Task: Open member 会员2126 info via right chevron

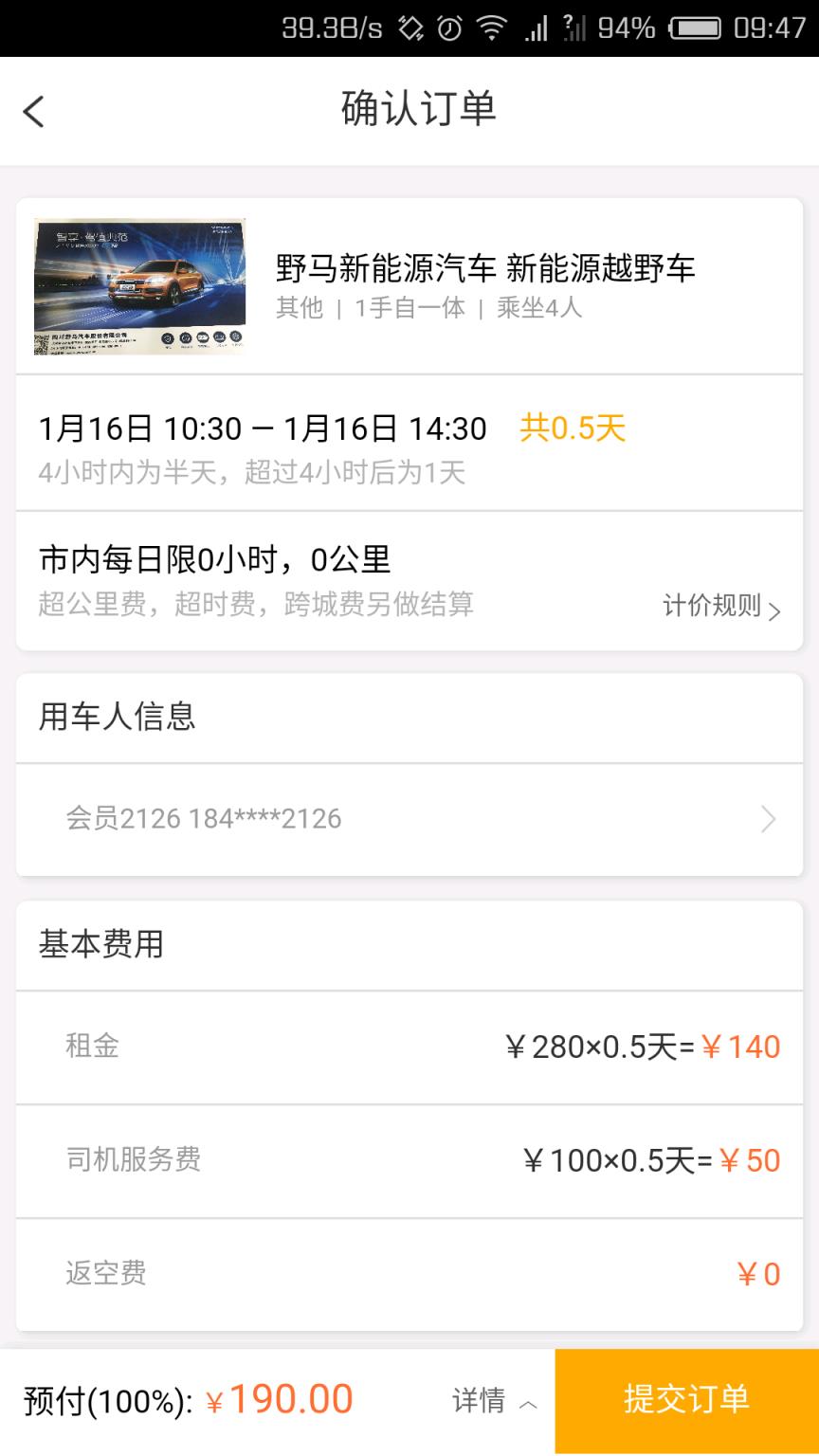Action: (768, 819)
